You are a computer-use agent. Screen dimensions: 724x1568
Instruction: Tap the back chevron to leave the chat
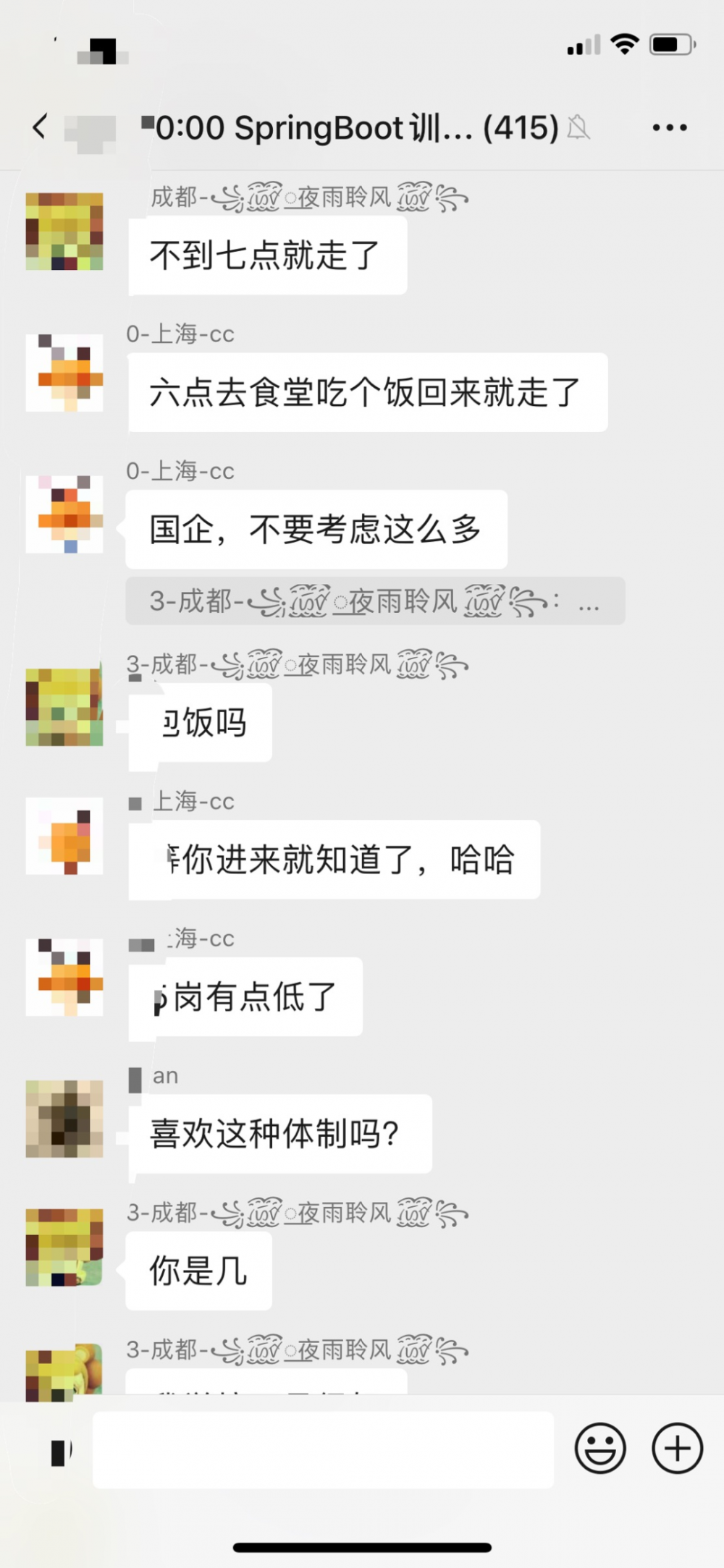point(40,127)
